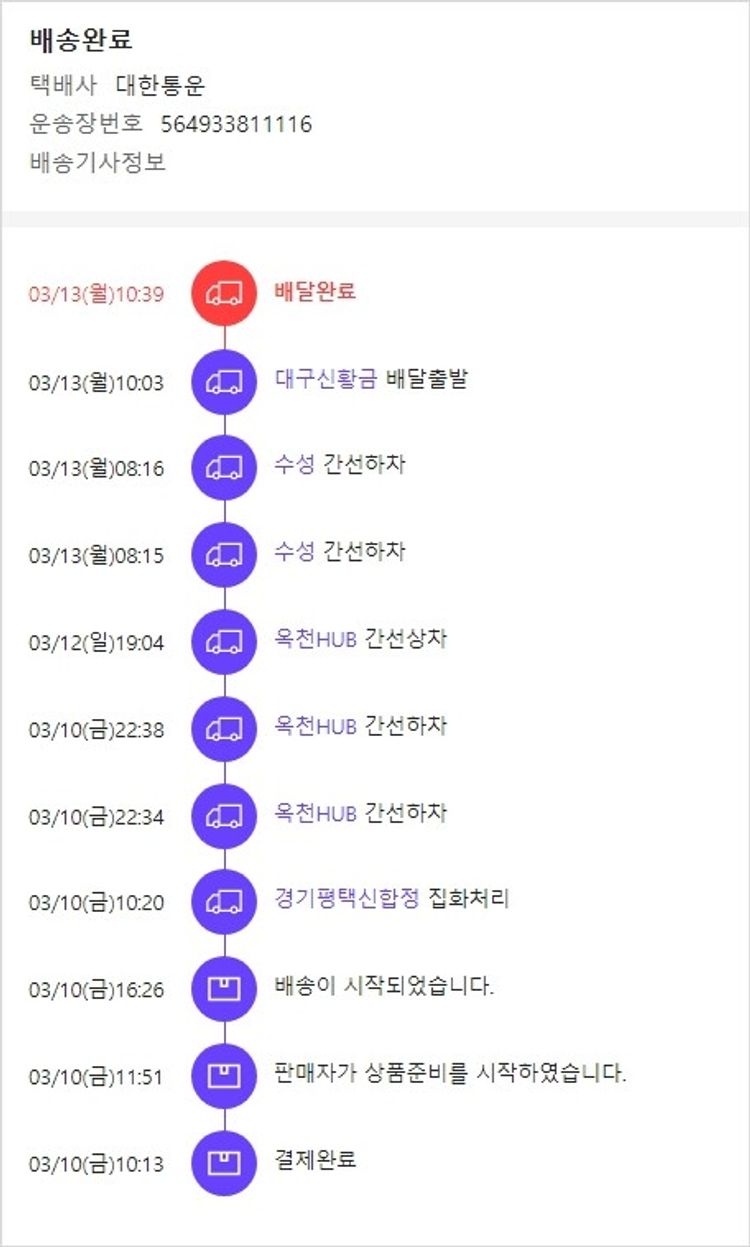Open the 대구신황금 branch link
Viewport: 750px width, 1247px height.
click(326, 379)
